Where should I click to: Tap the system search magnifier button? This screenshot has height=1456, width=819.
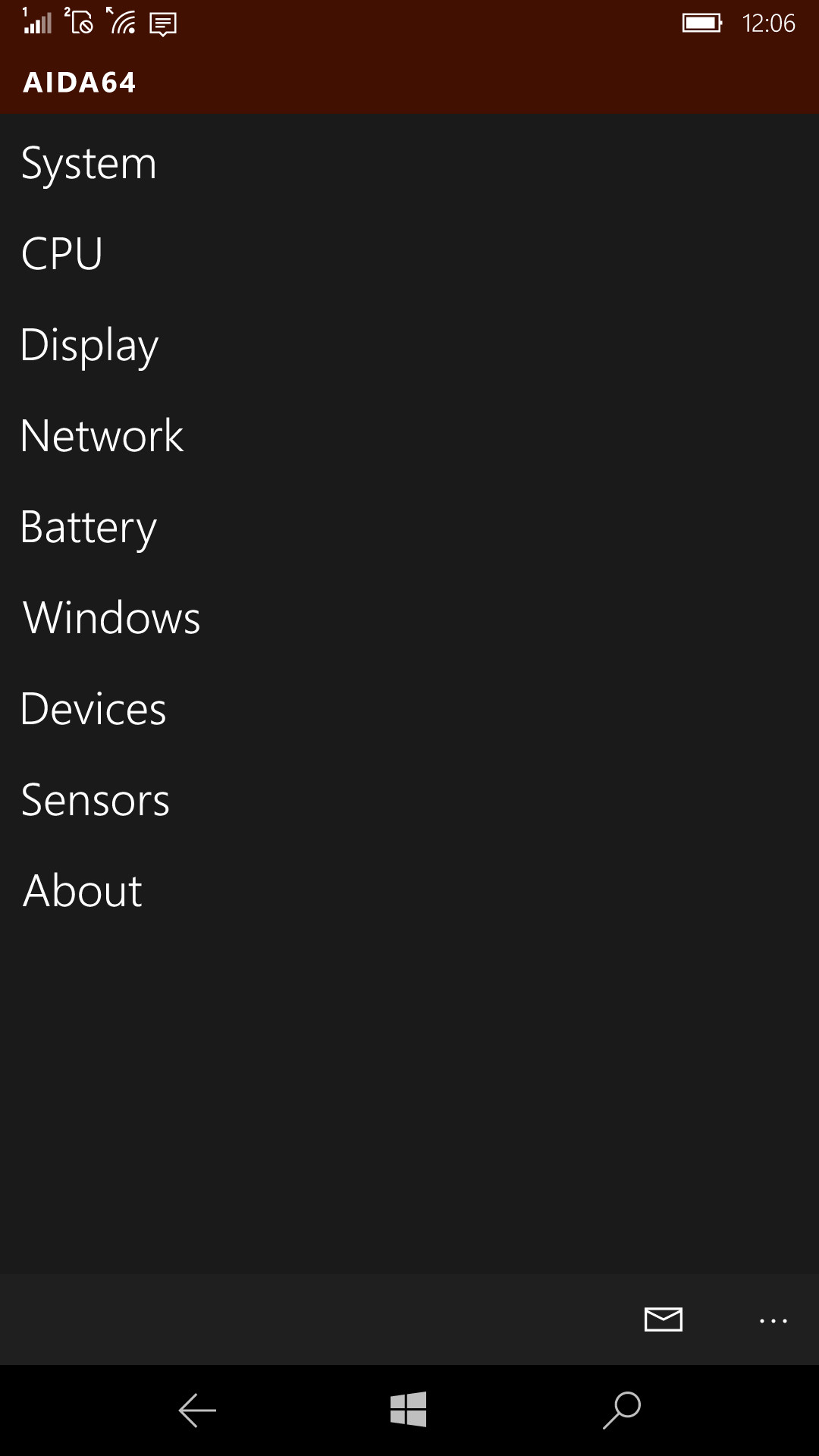coord(622,1410)
